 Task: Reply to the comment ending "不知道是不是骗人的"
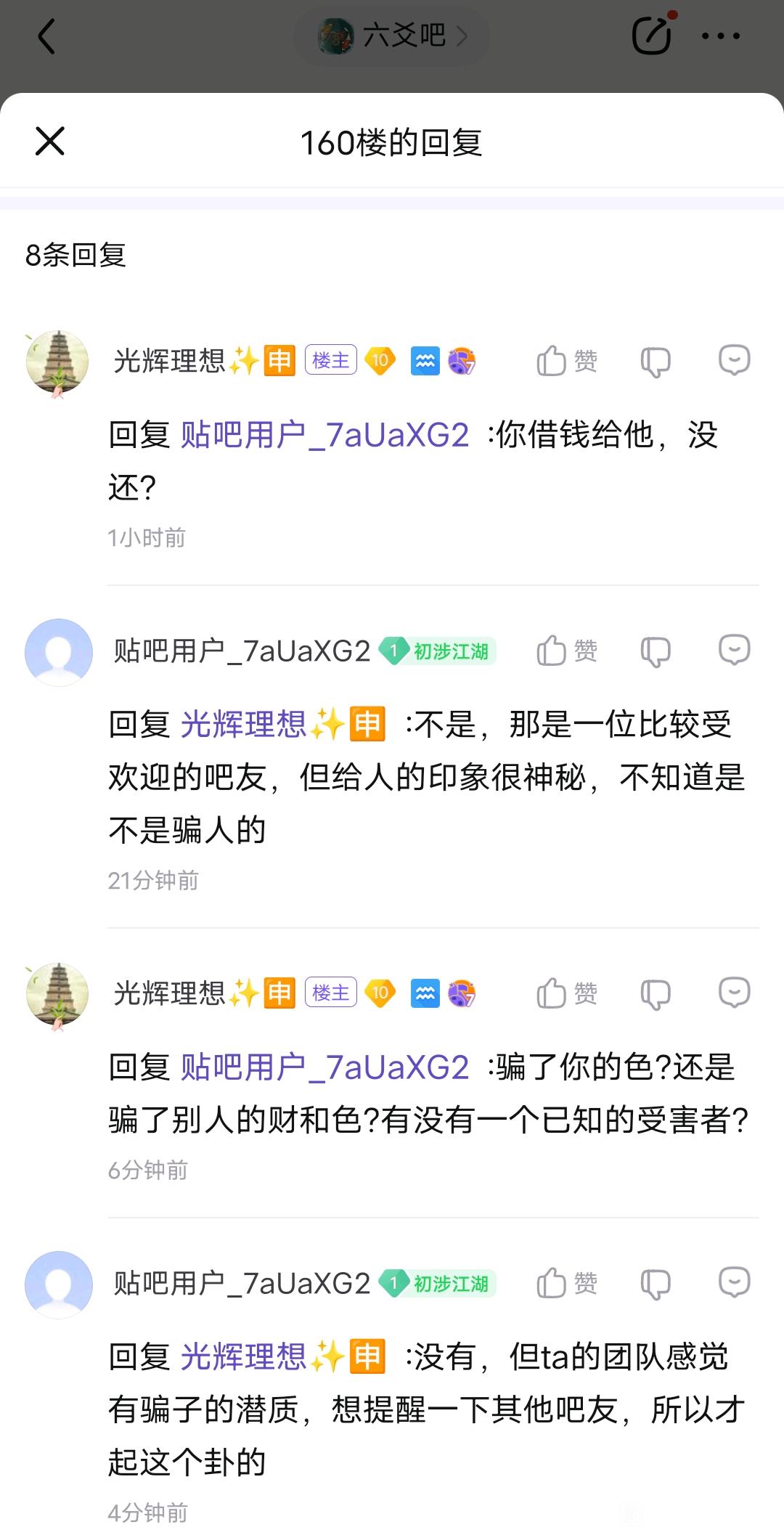(734, 650)
